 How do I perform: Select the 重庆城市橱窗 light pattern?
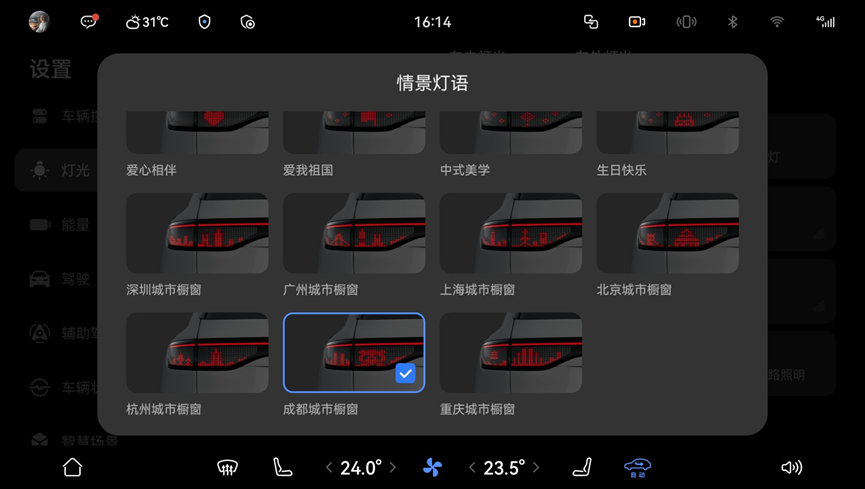coord(510,353)
